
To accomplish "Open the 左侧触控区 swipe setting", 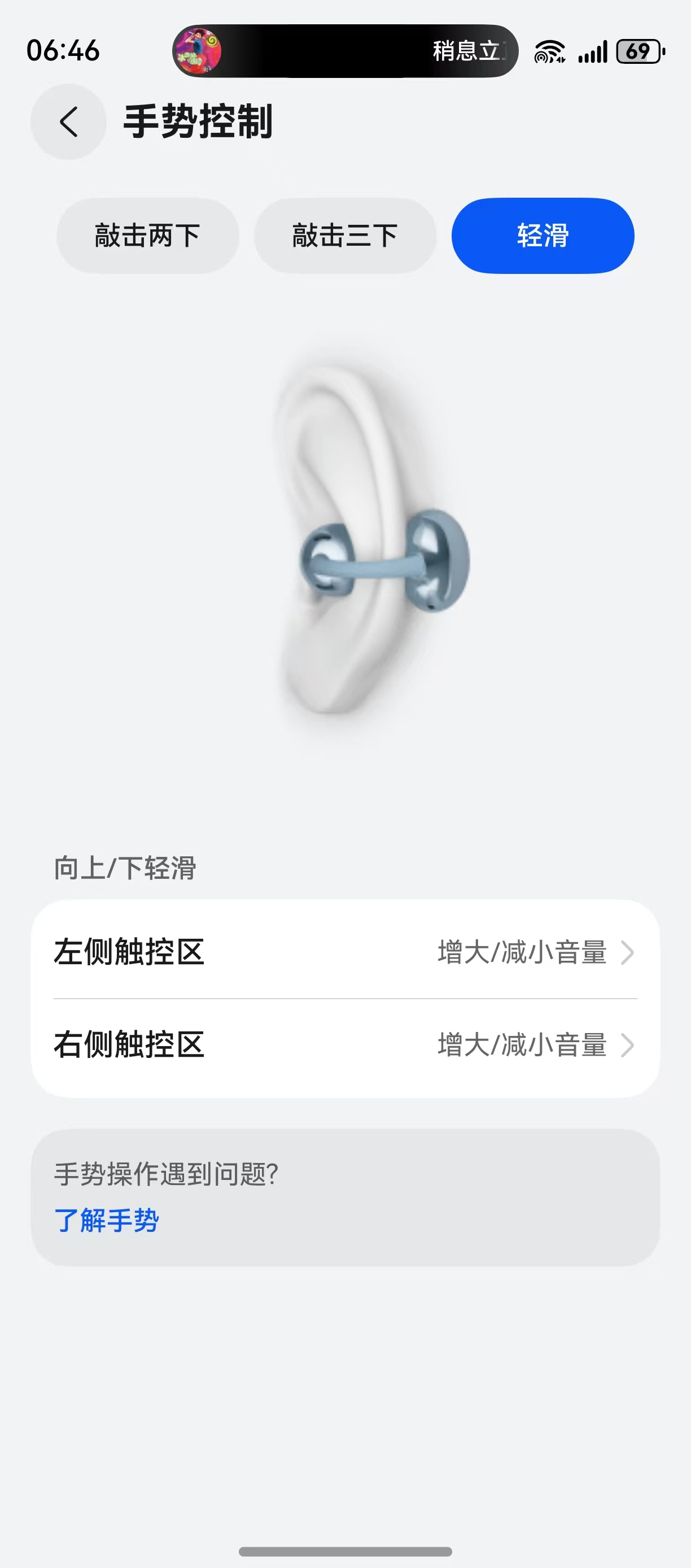I will coord(345,951).
